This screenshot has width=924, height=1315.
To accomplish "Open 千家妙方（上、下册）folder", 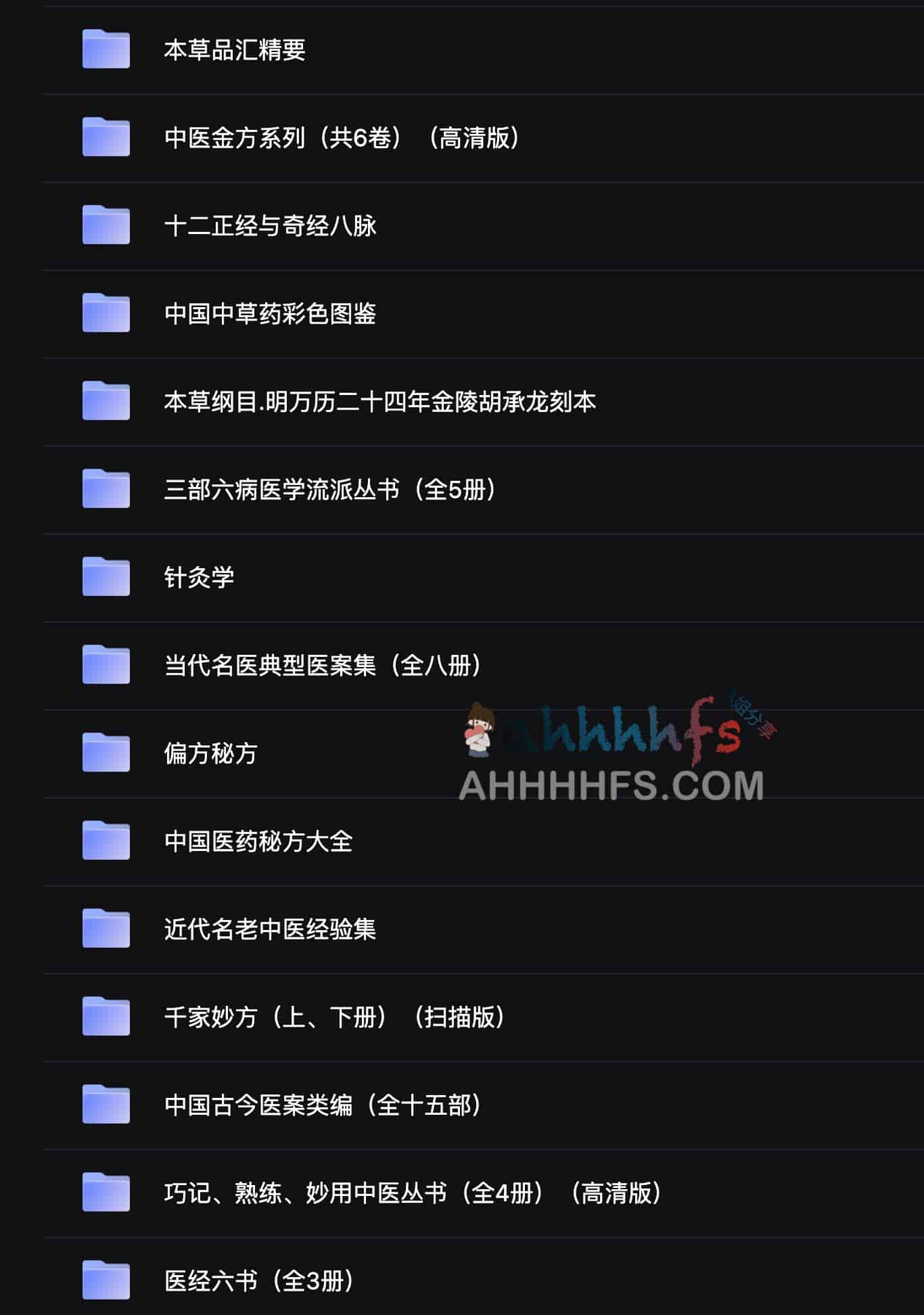I will (x=334, y=1017).
